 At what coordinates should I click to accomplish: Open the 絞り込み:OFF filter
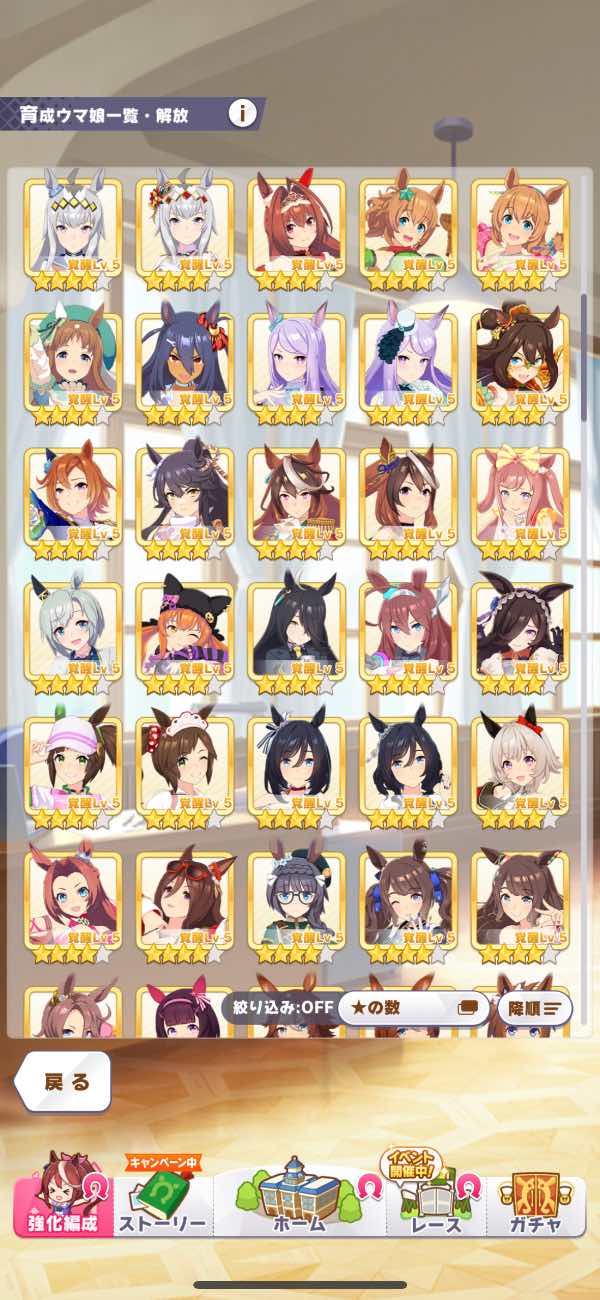277,1007
